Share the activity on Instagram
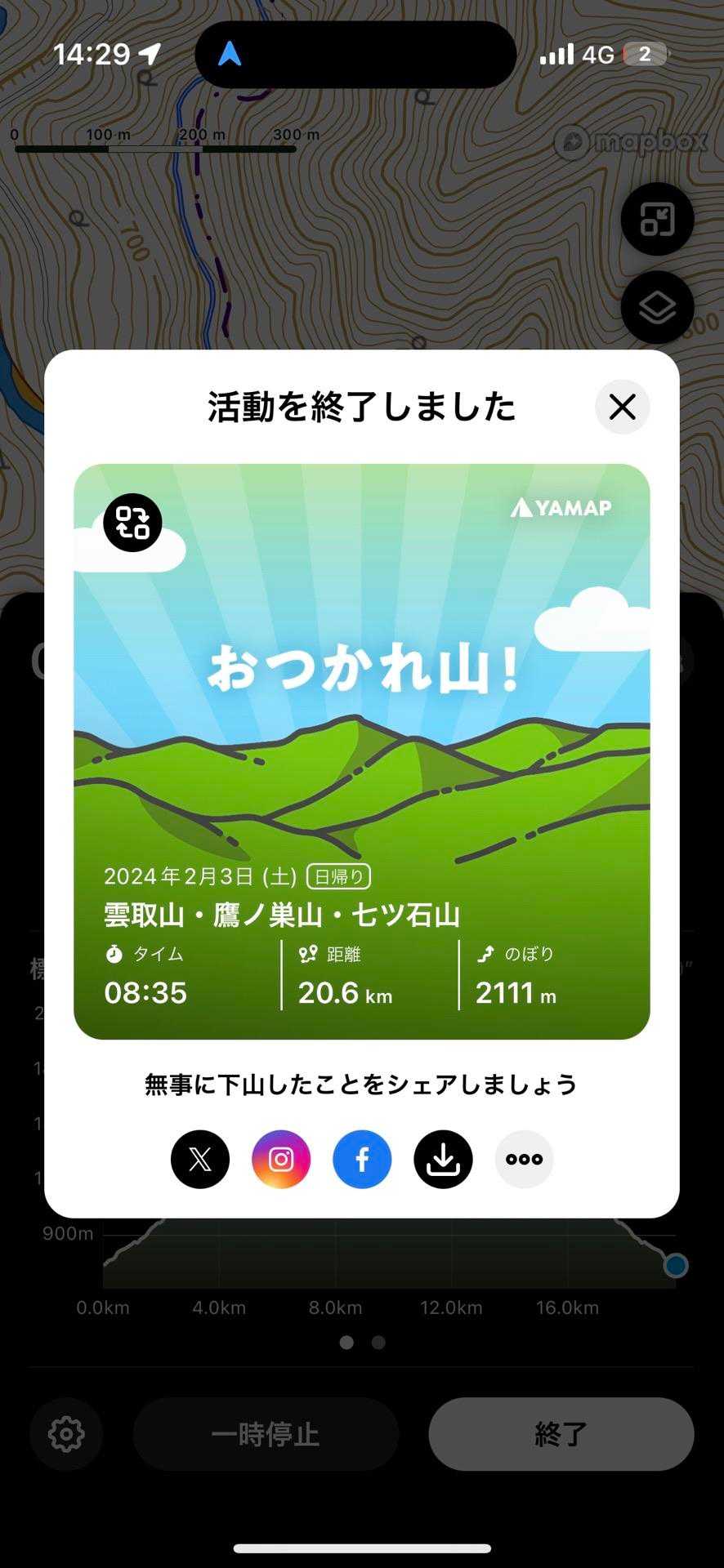 pos(281,1159)
